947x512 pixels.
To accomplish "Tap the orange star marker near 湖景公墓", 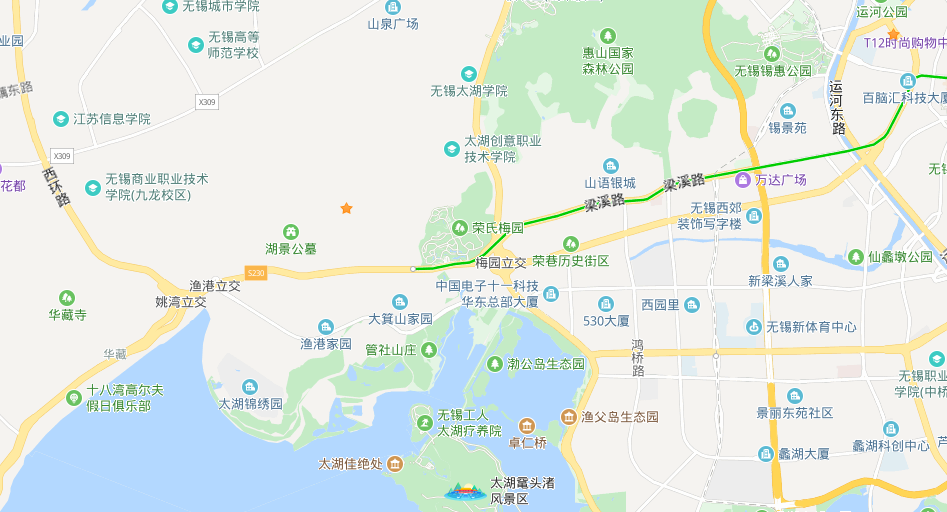I will tap(346, 208).
